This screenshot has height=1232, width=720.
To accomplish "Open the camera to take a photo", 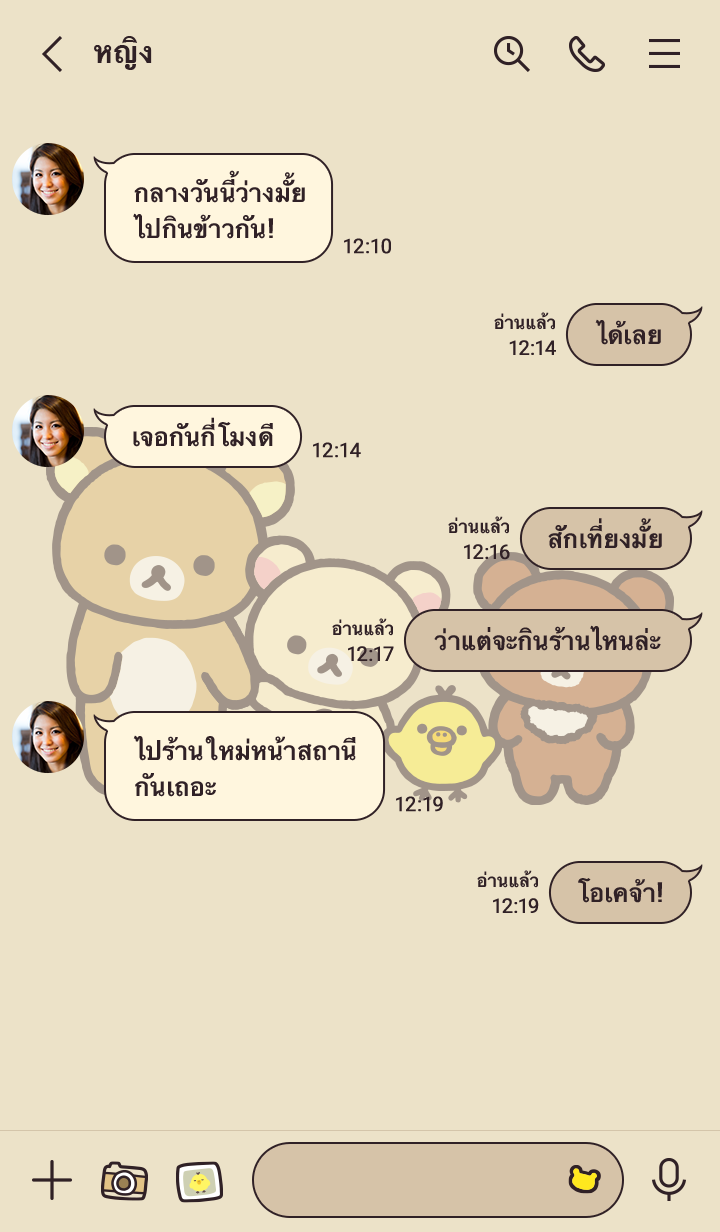I will 124,1181.
